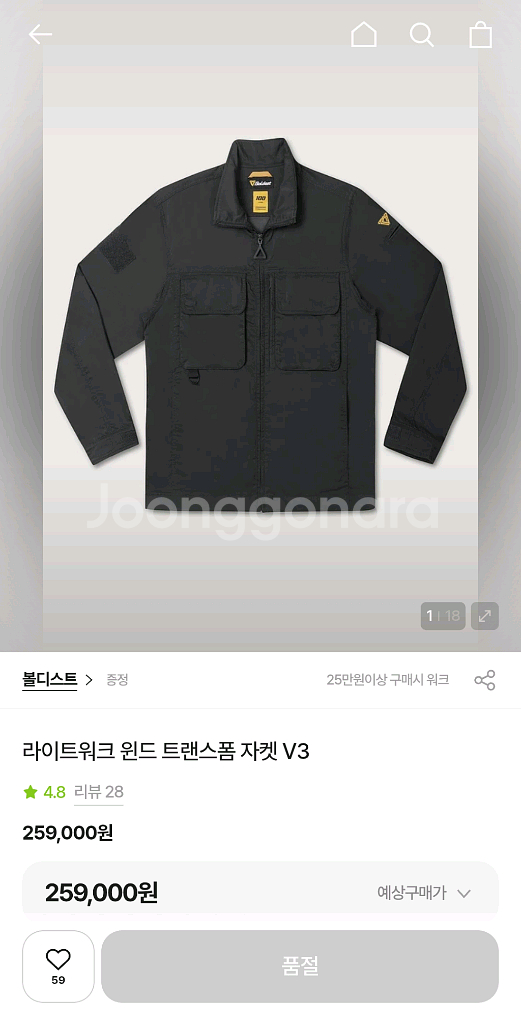Open 리뷰 28 reviews
The height and width of the screenshot is (1024, 521).
point(99,792)
